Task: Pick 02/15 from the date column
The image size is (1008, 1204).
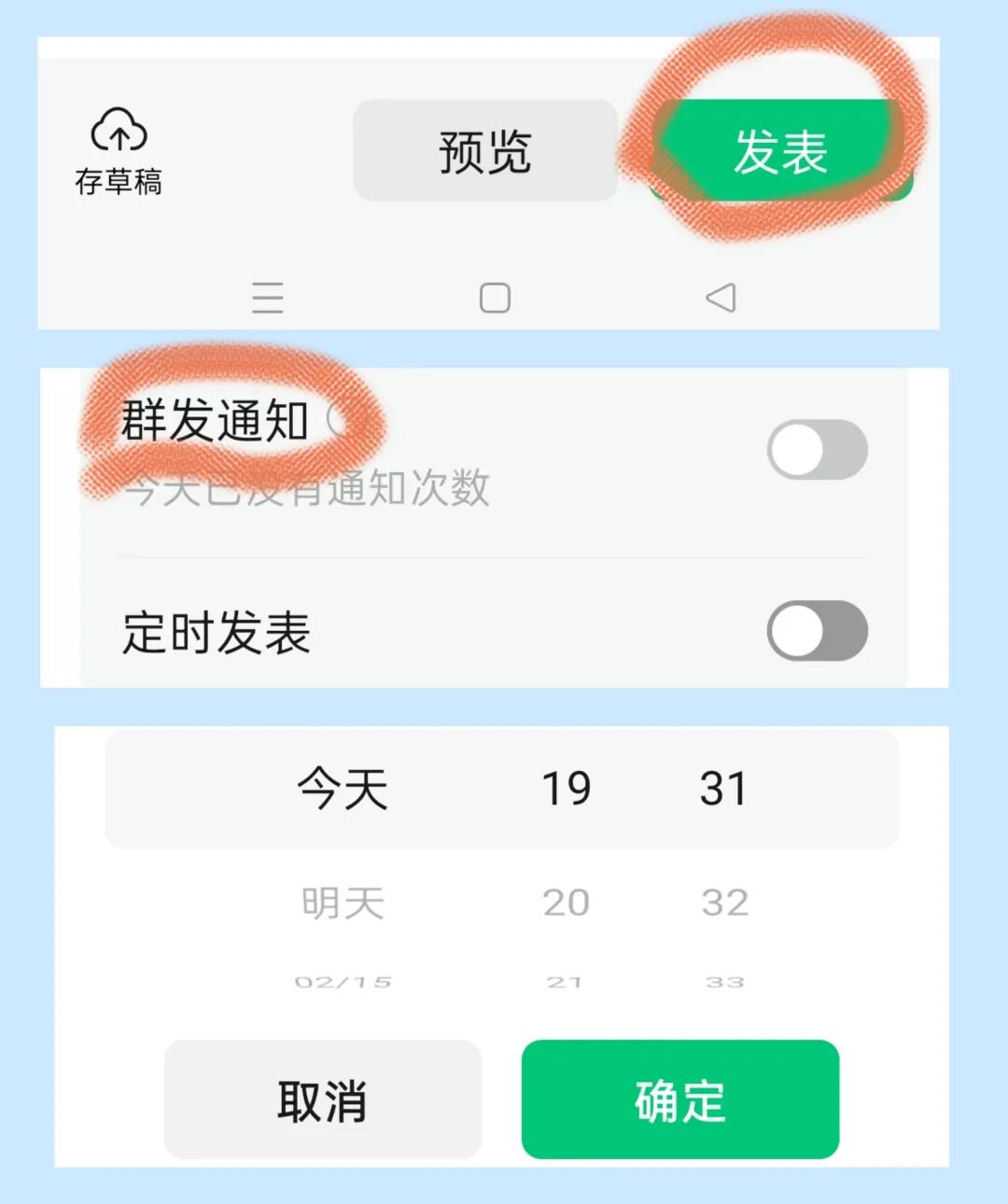Action: pos(341,980)
